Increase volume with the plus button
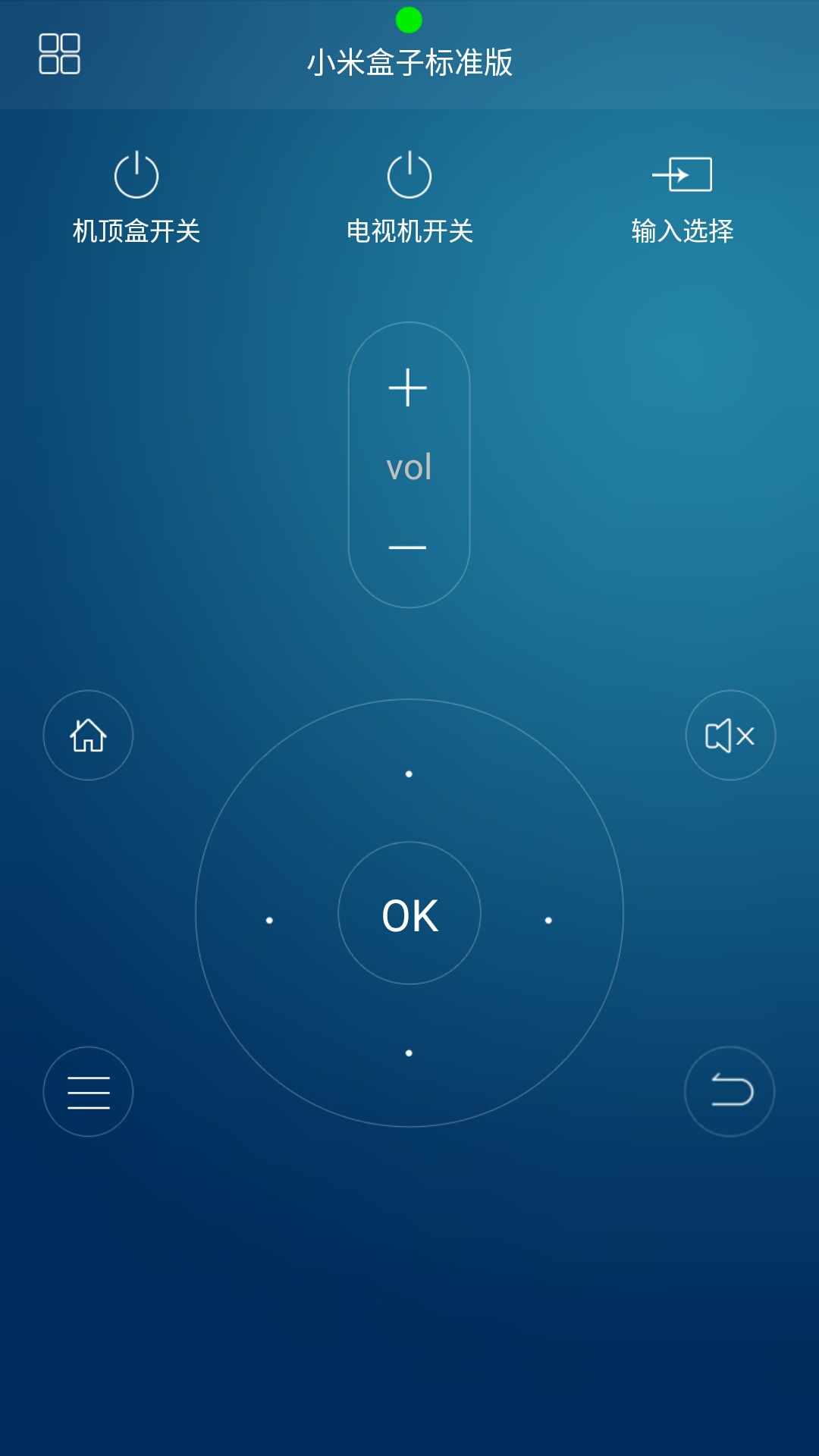This screenshot has height=1456, width=819. click(408, 388)
